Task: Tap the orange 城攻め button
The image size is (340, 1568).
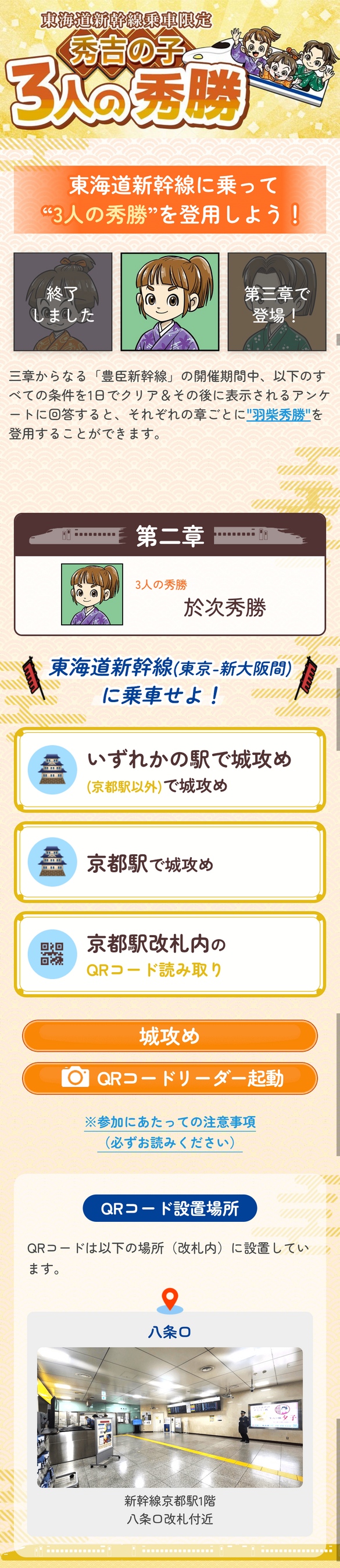Action: tap(170, 1035)
